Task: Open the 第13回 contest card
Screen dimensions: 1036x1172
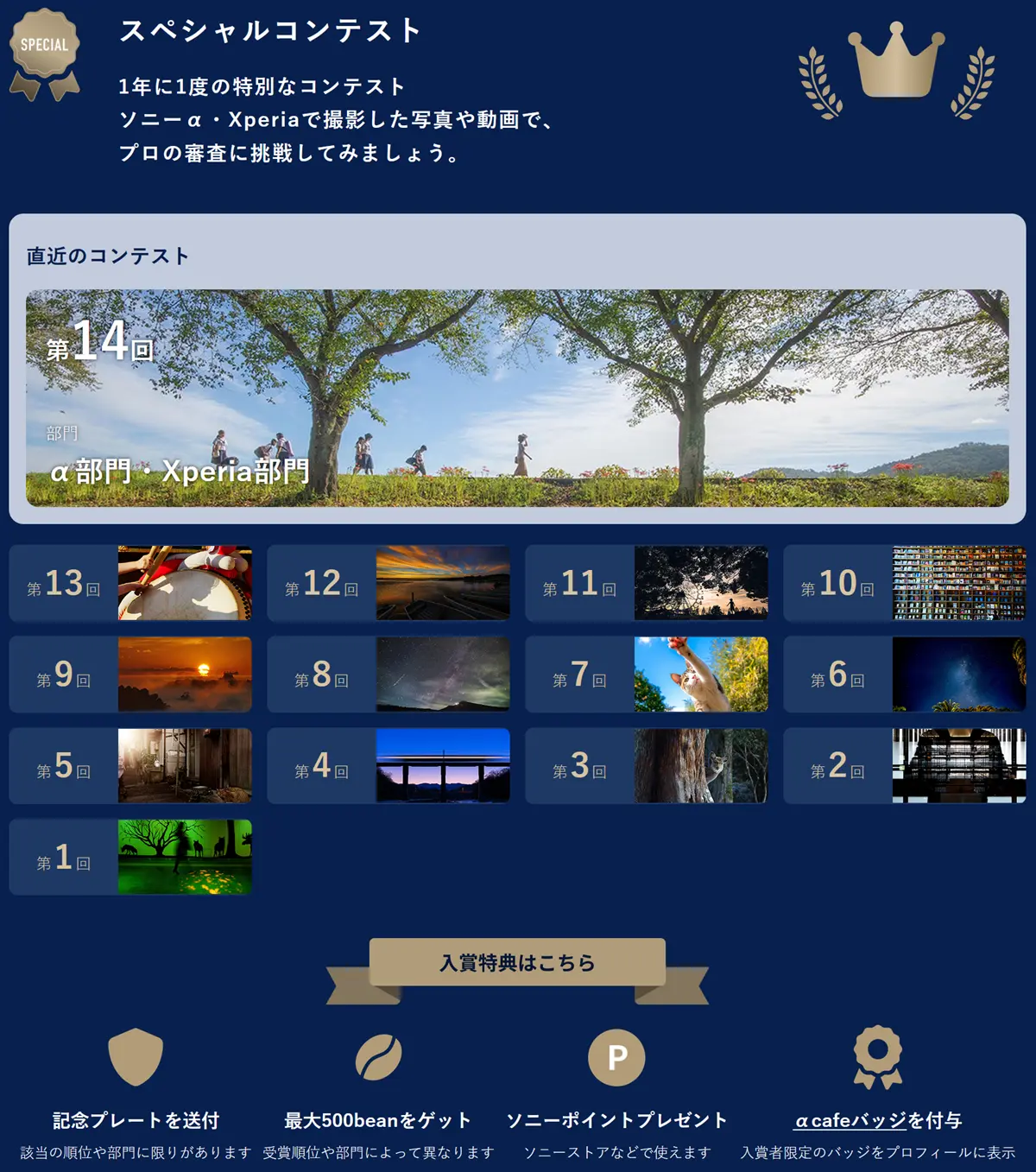Action: pyautogui.click(x=130, y=583)
